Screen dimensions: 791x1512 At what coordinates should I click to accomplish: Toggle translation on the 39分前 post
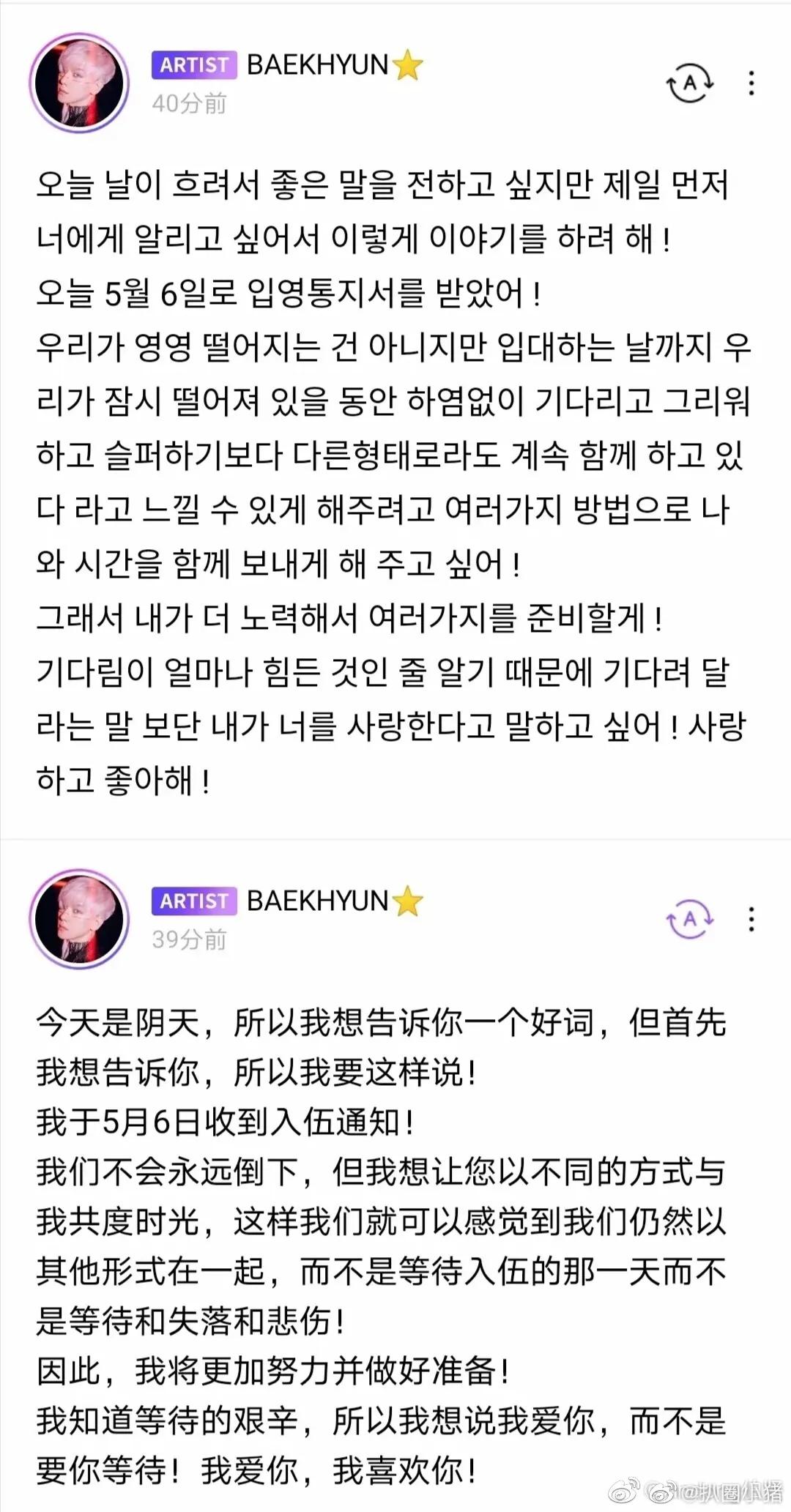689,920
